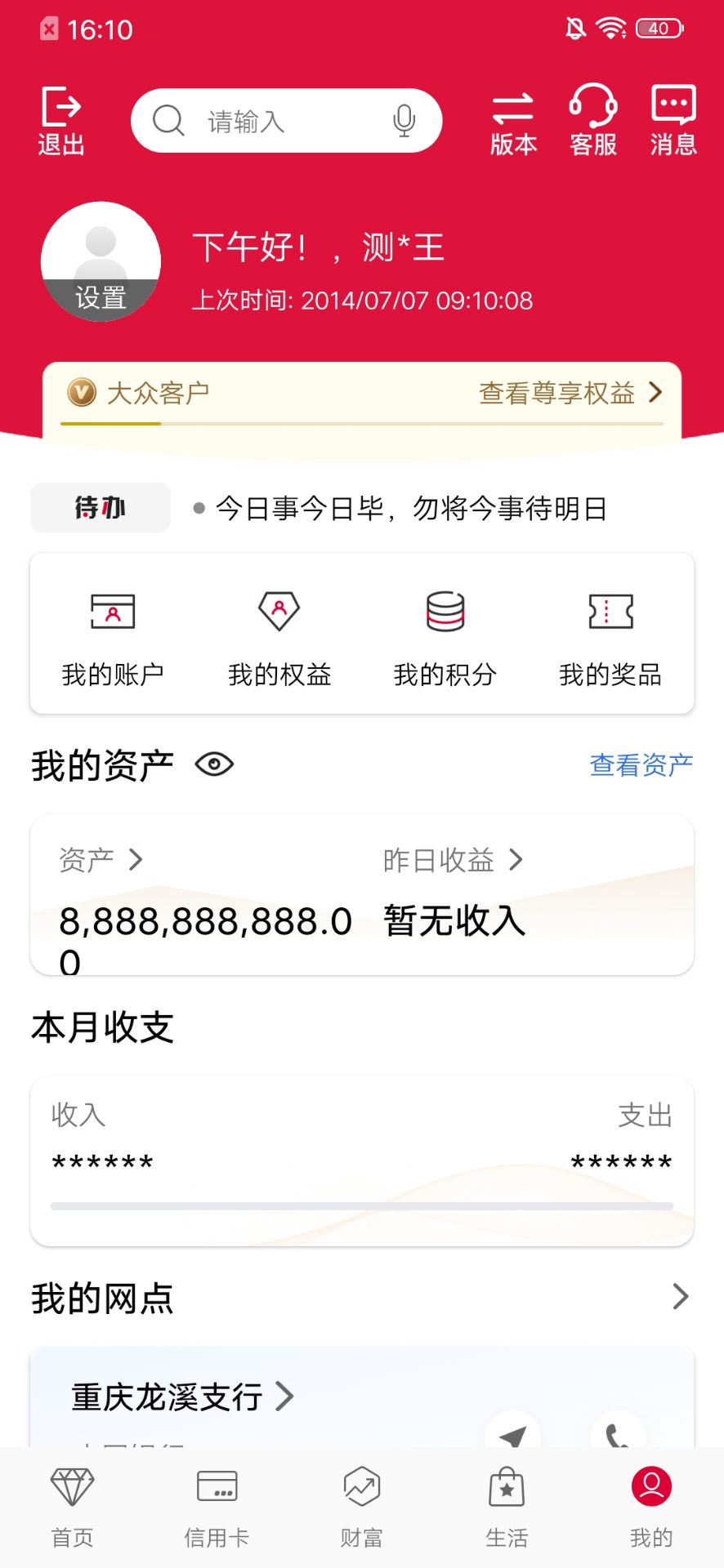This screenshot has width=724, height=1568.
Task: Switch to the 财富 tab
Action: (360, 1507)
